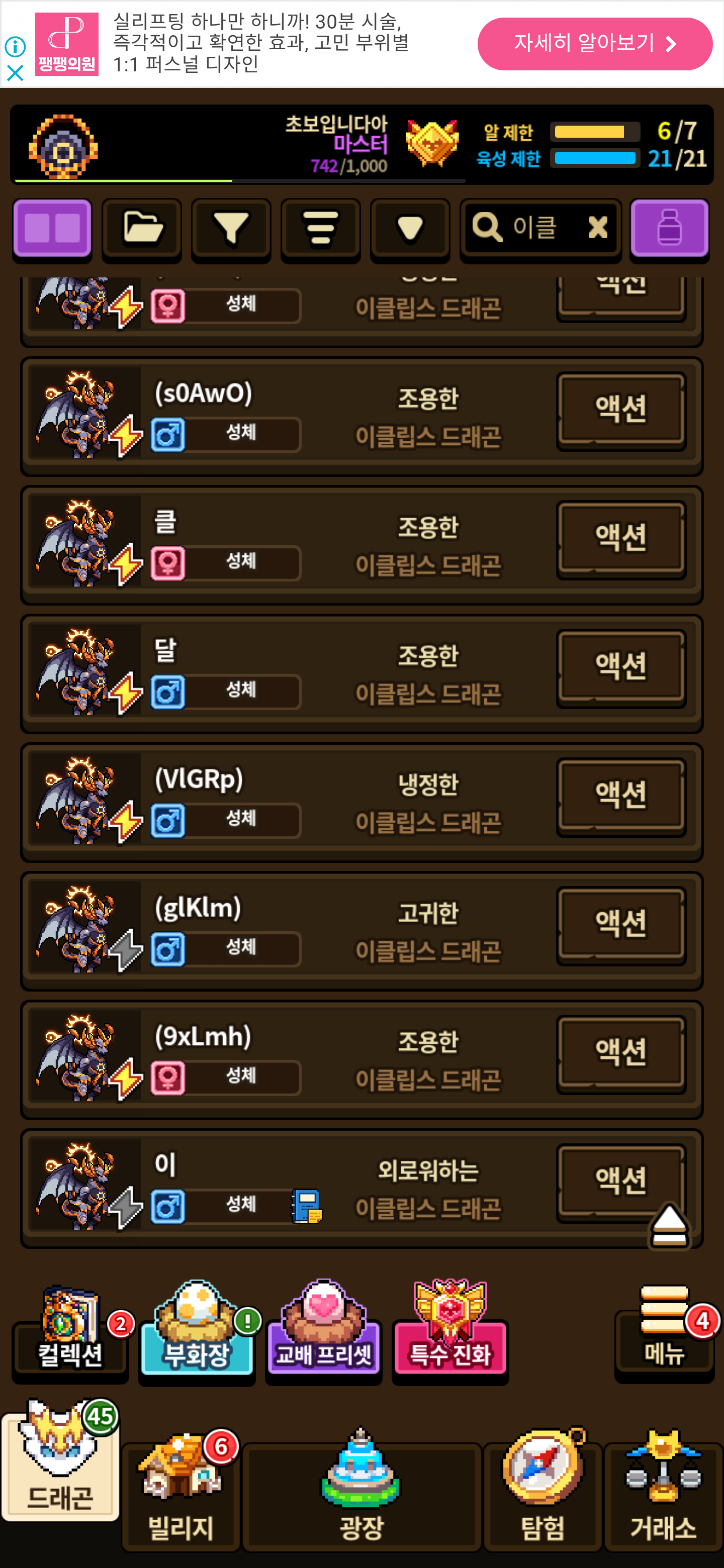This screenshot has width=724, height=1568.
Task: Jump to top with the up arrow
Action: point(669,1225)
